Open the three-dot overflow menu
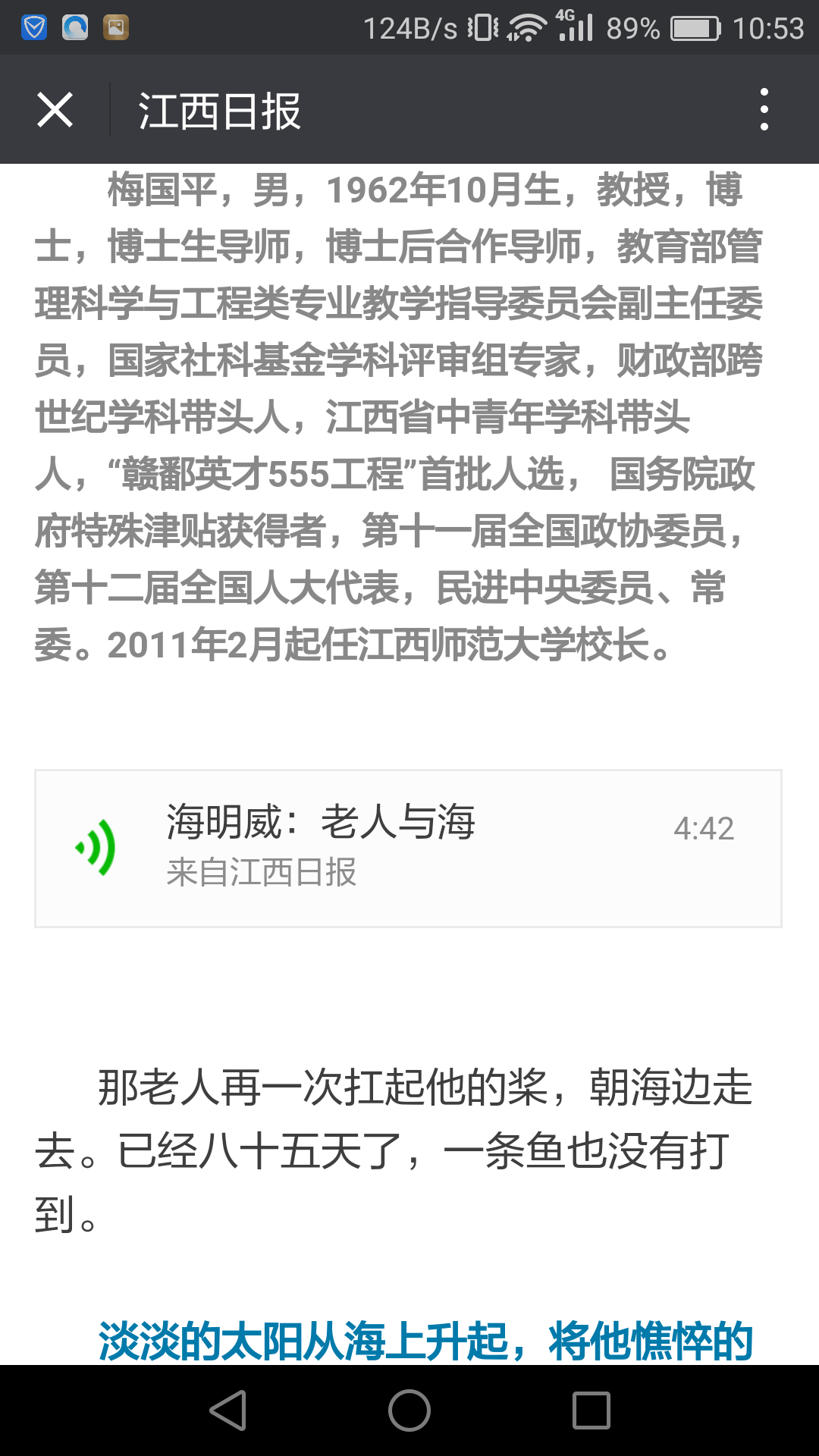 point(764,110)
